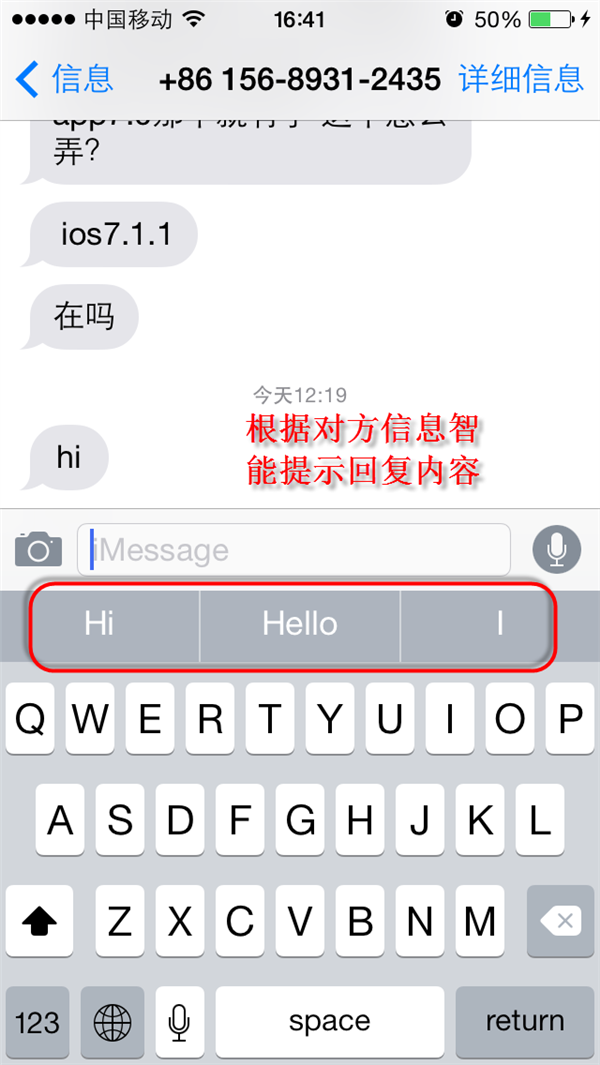This screenshot has width=600, height=1065.
Task: Insert the "I" word suggestion
Action: coord(499,624)
